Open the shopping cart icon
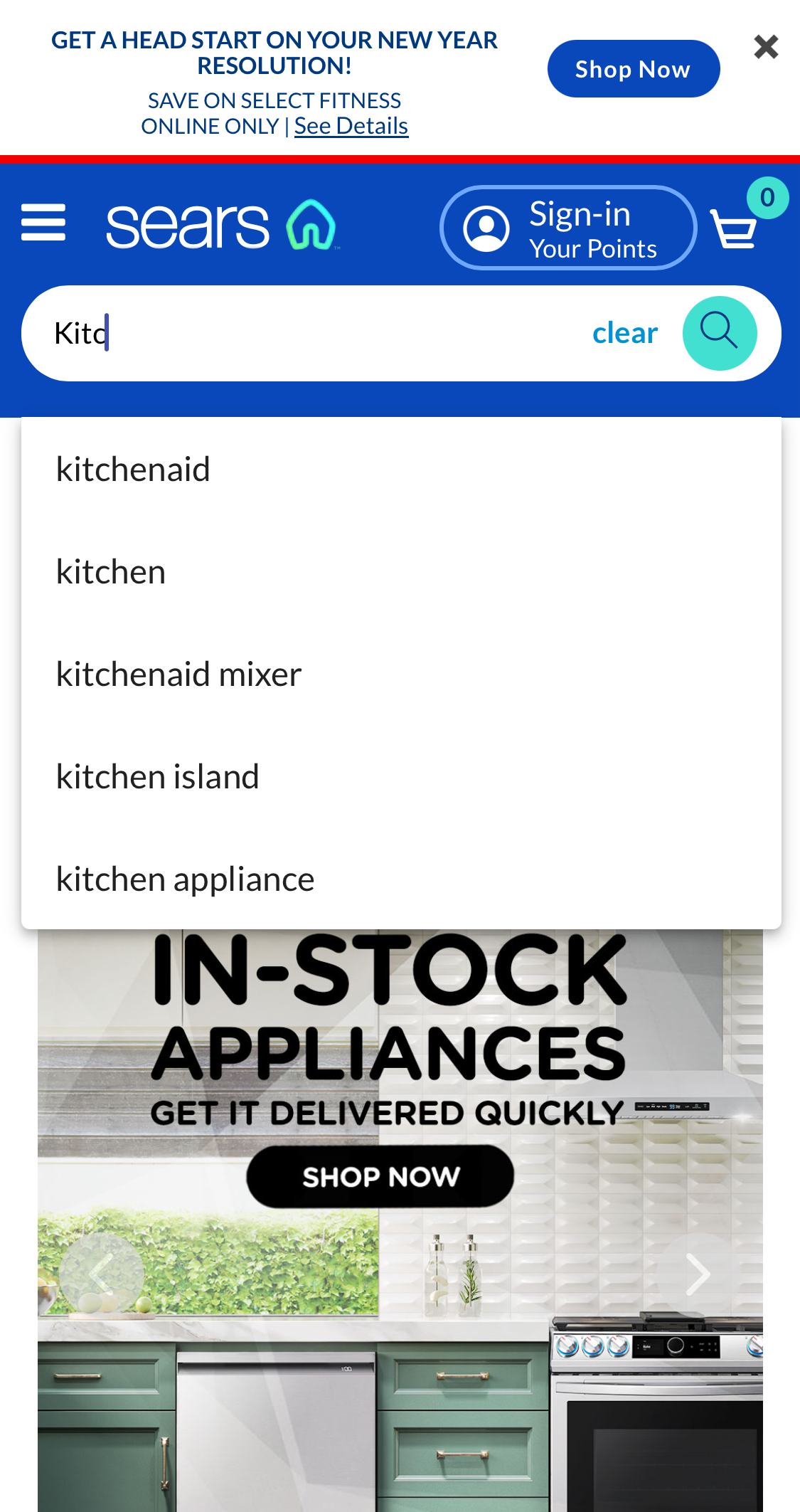The height and width of the screenshot is (1512, 800). [x=735, y=228]
